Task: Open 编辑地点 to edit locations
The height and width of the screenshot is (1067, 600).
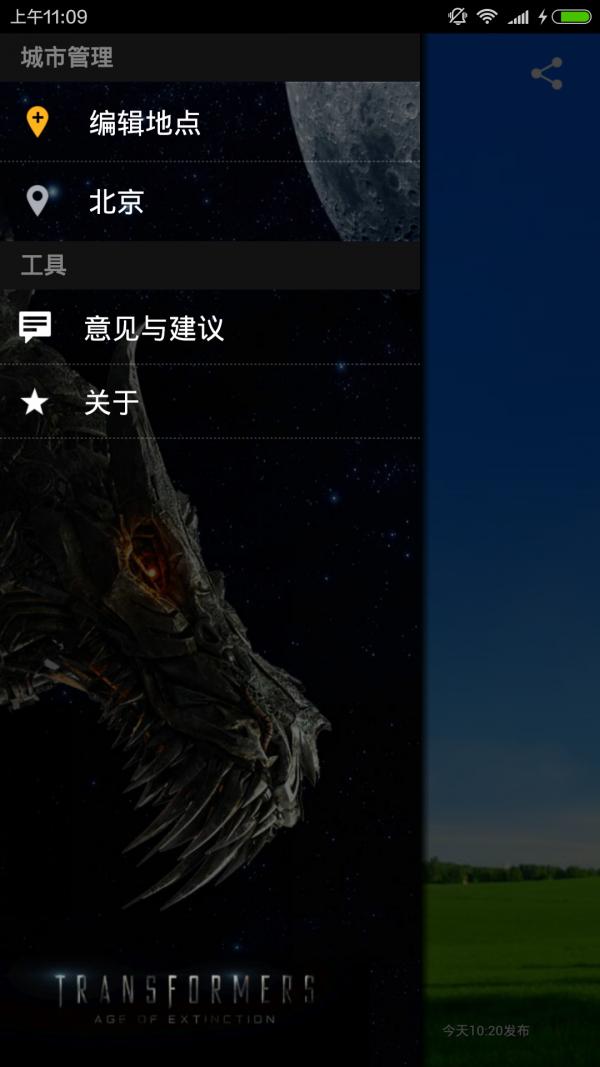Action: point(145,123)
